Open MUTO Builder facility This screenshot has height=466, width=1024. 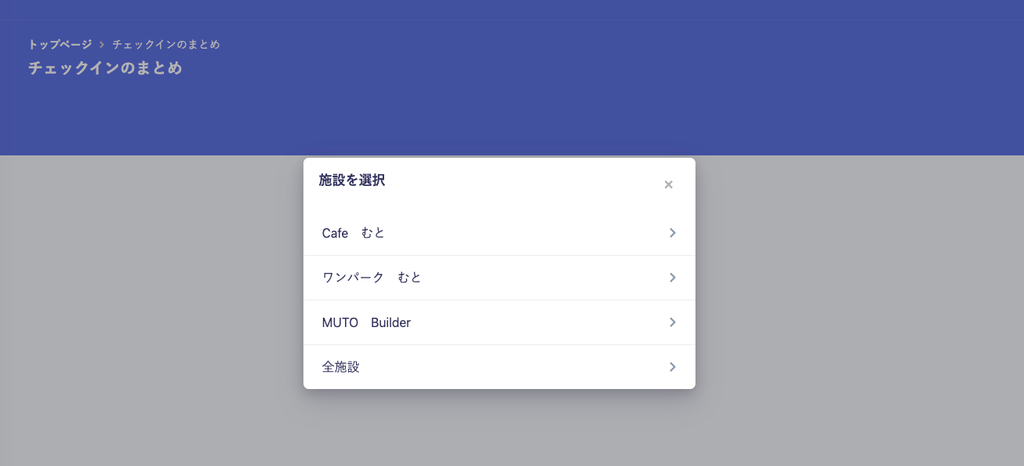tap(498, 322)
